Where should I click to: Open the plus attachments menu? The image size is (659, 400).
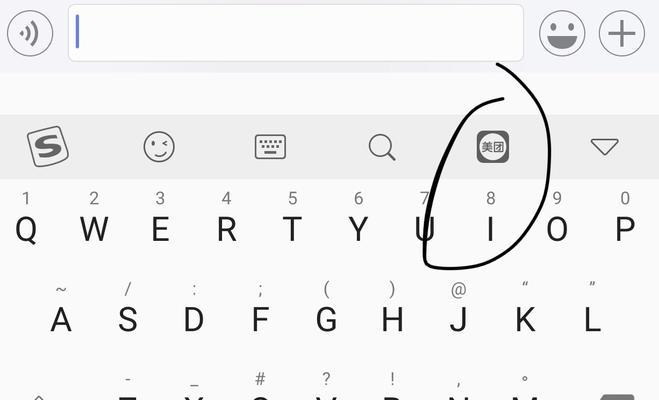(621, 33)
